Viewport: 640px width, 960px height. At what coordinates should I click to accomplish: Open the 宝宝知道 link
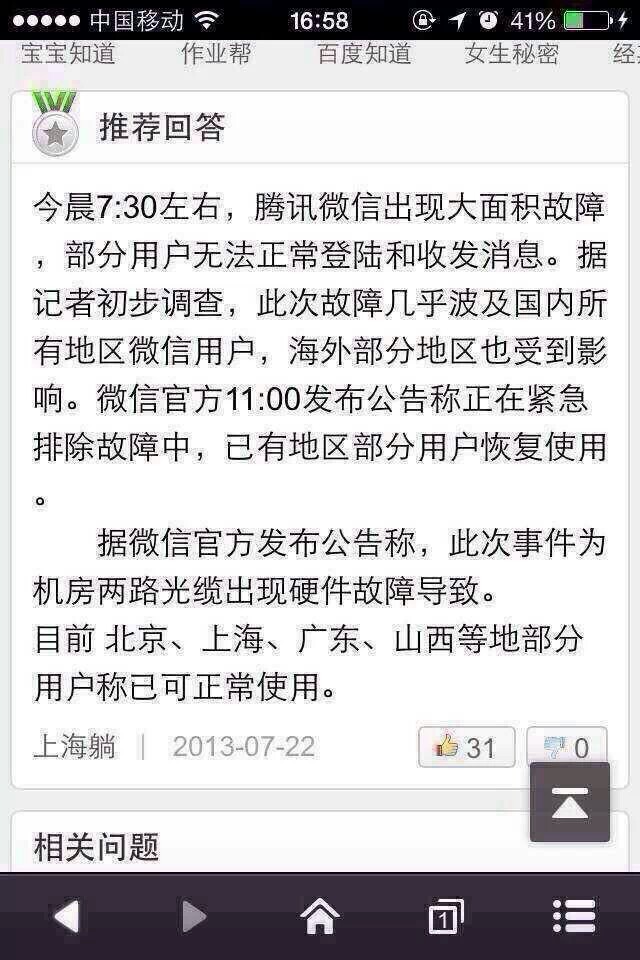pyautogui.click(x=68, y=54)
